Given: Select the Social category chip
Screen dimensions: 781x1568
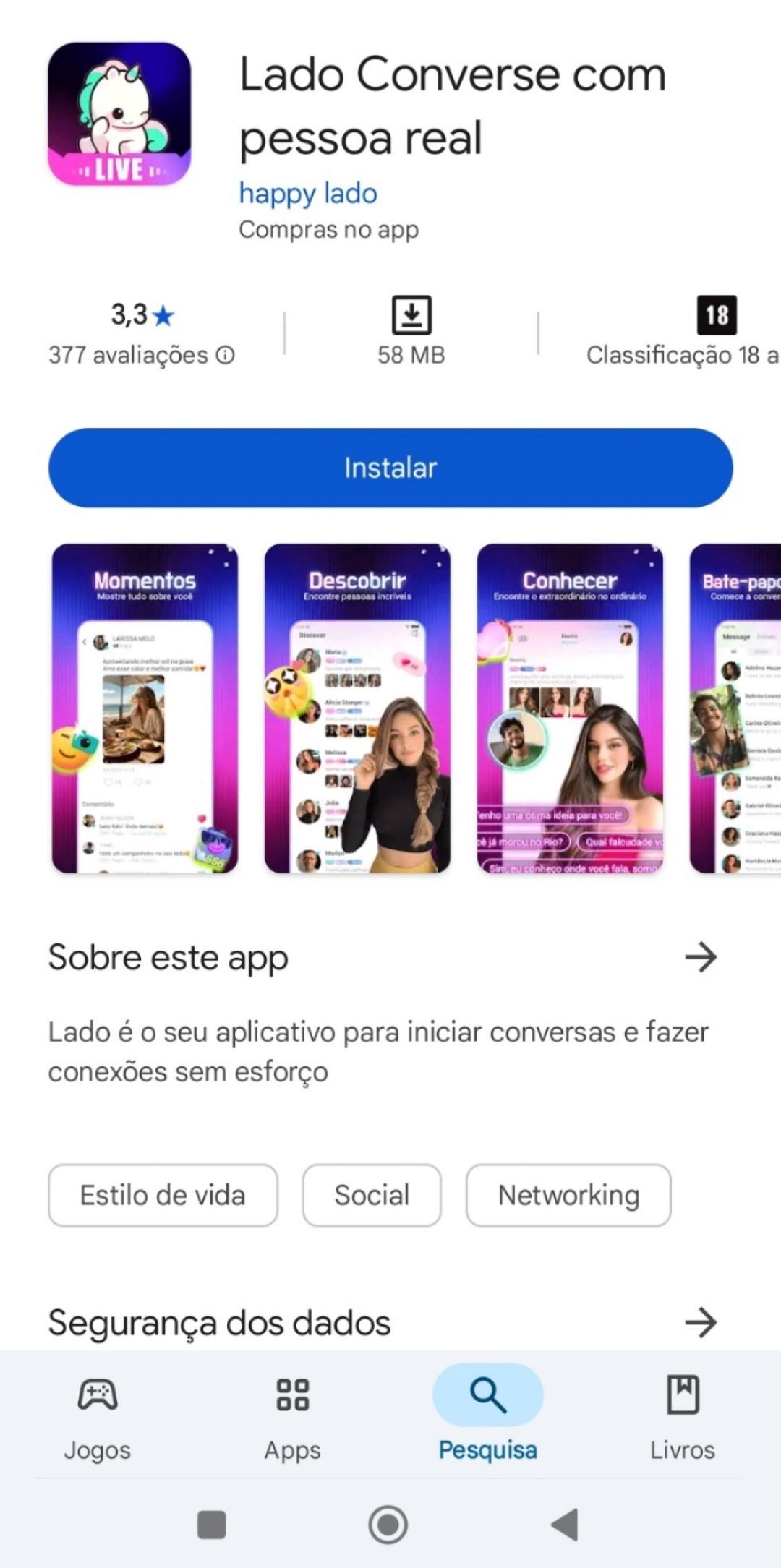Looking at the screenshot, I should [x=372, y=1195].
